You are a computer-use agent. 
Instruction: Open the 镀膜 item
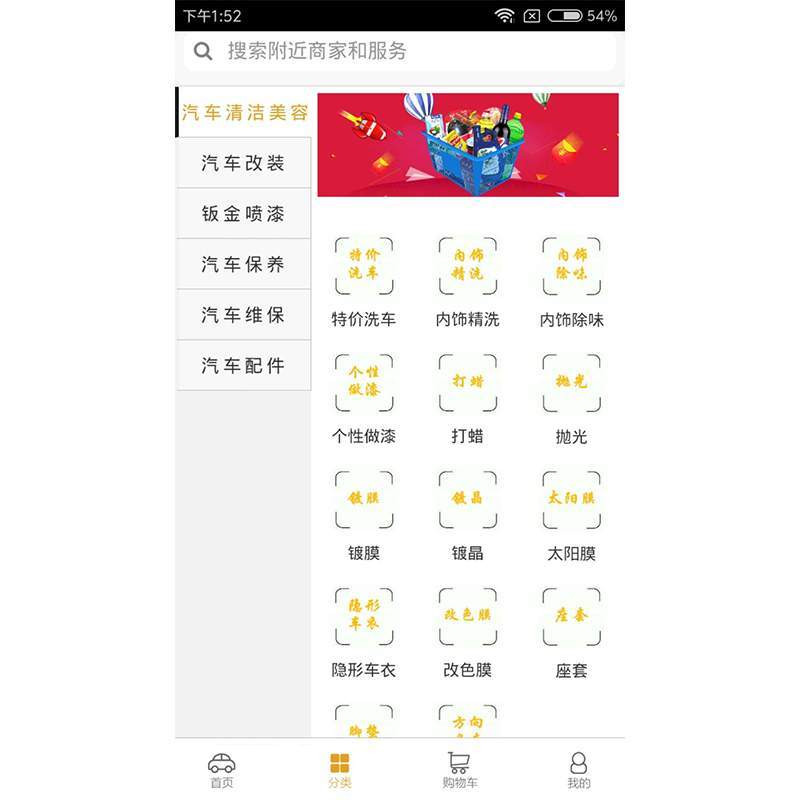tap(364, 516)
